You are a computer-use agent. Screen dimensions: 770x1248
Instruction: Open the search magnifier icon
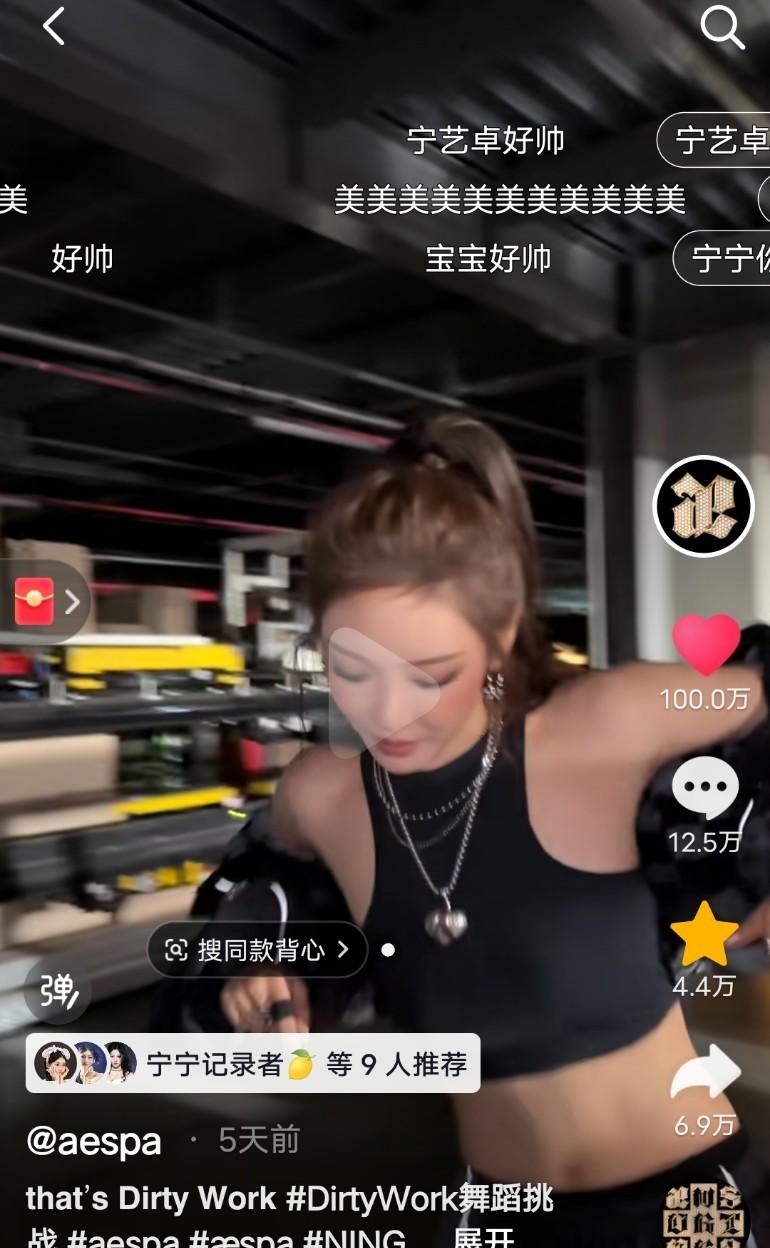pyautogui.click(x=722, y=27)
